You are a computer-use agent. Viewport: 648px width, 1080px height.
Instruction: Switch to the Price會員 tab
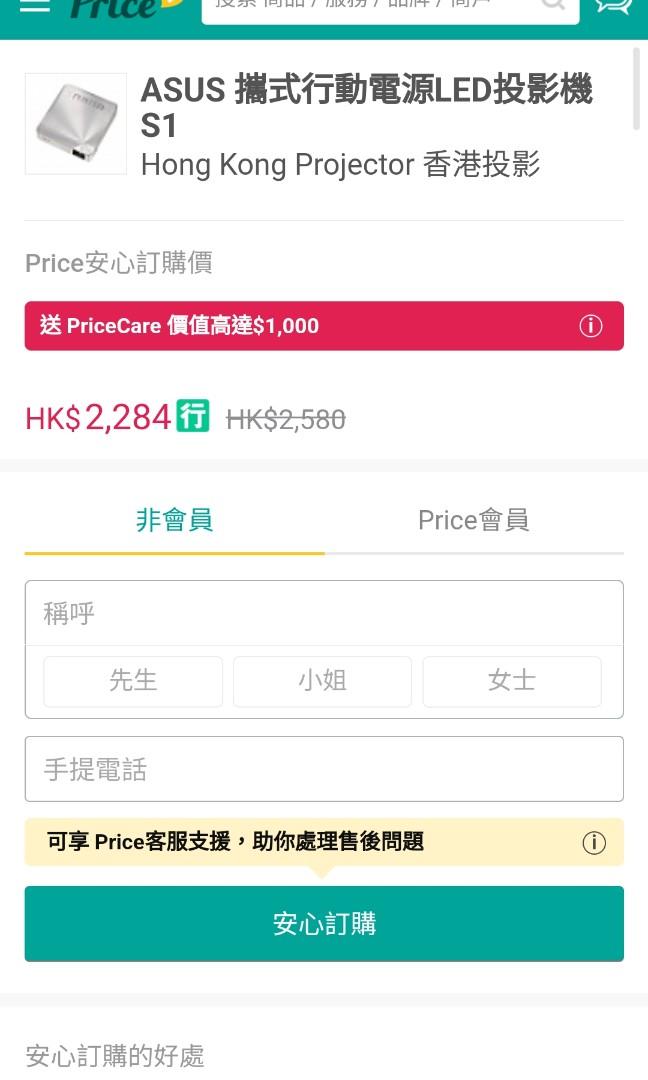click(474, 520)
